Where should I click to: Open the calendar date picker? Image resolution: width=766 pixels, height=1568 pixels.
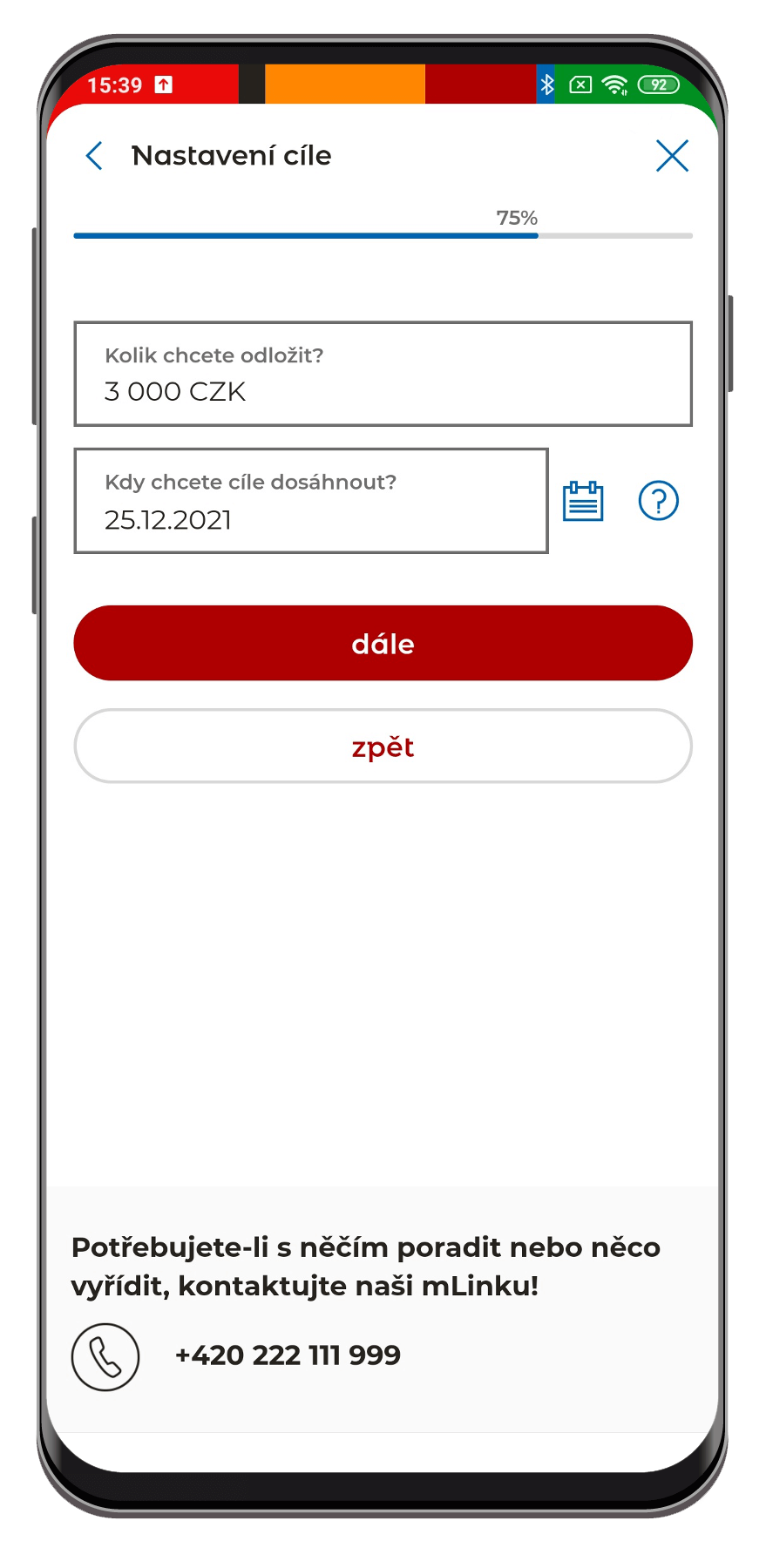point(583,501)
